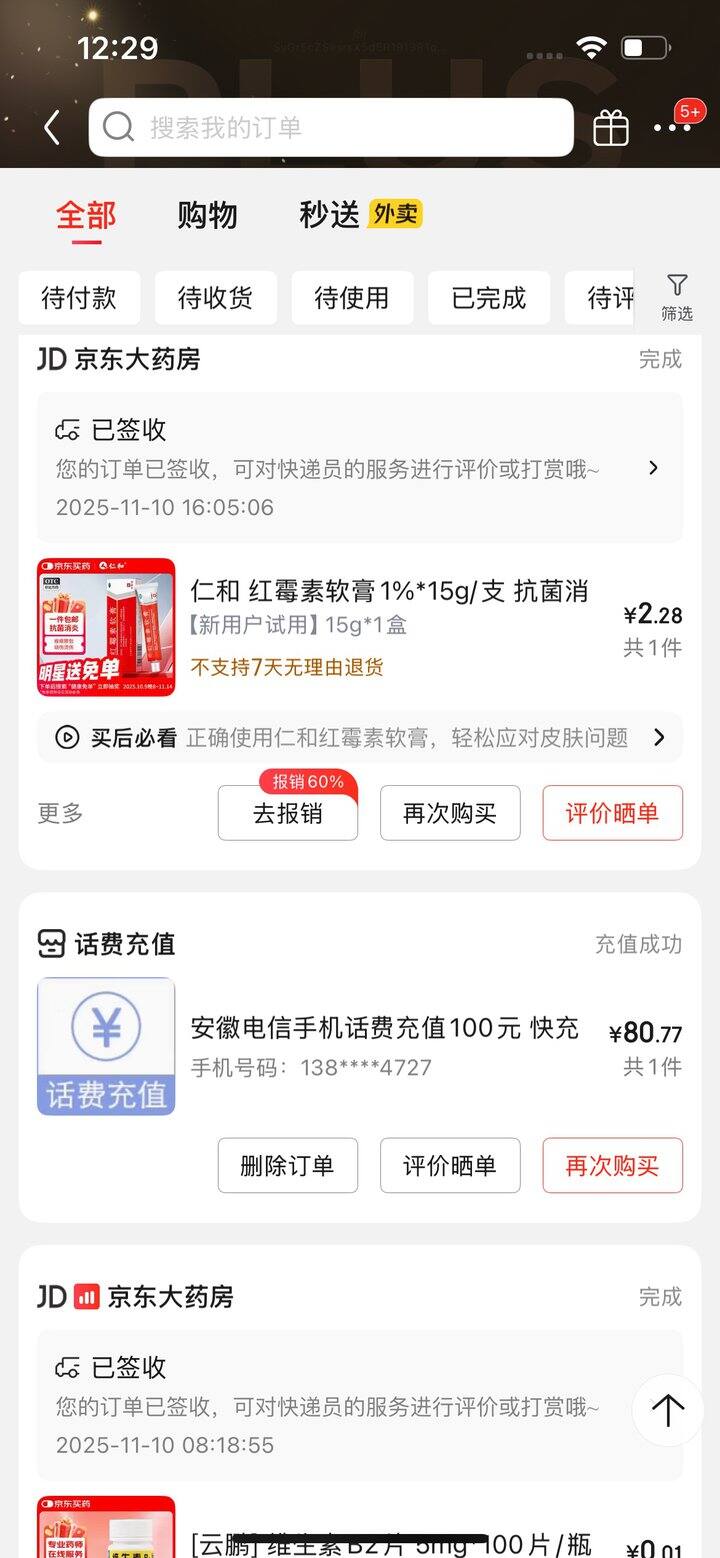
Task: Jump back to top with the arrow button
Action: tap(667, 1410)
